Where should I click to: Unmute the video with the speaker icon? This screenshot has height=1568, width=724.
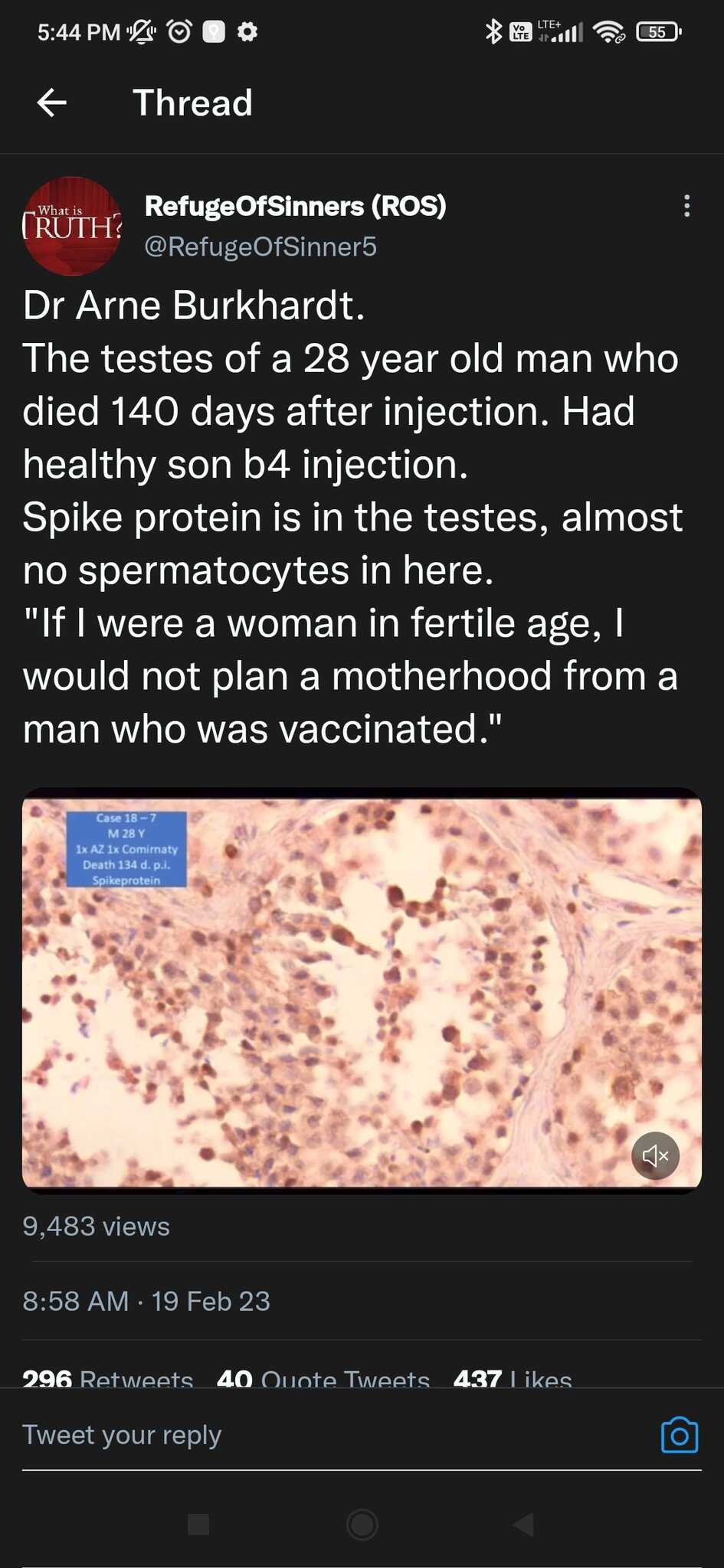655,1155
